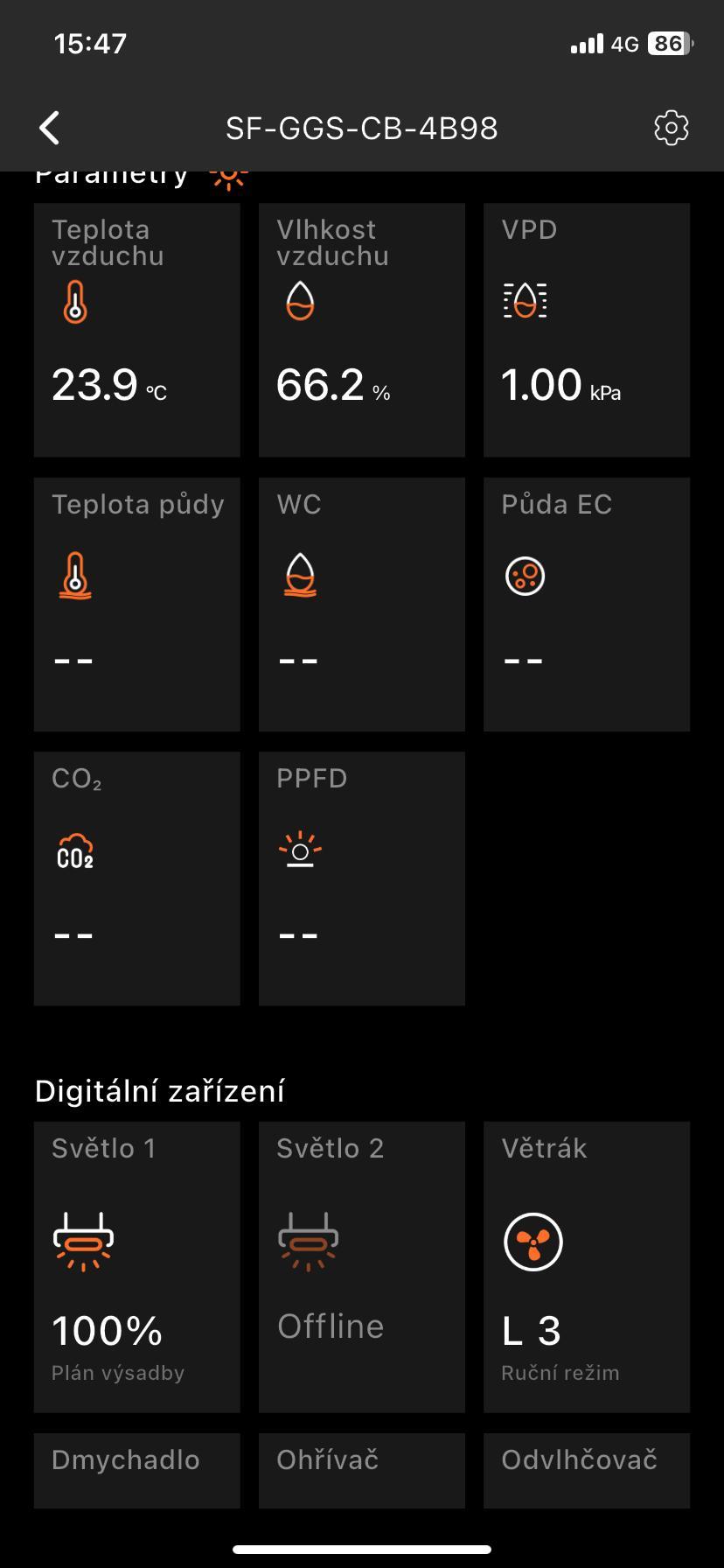Open the Teplota půdy card
724x1568 pixels.
click(137, 604)
